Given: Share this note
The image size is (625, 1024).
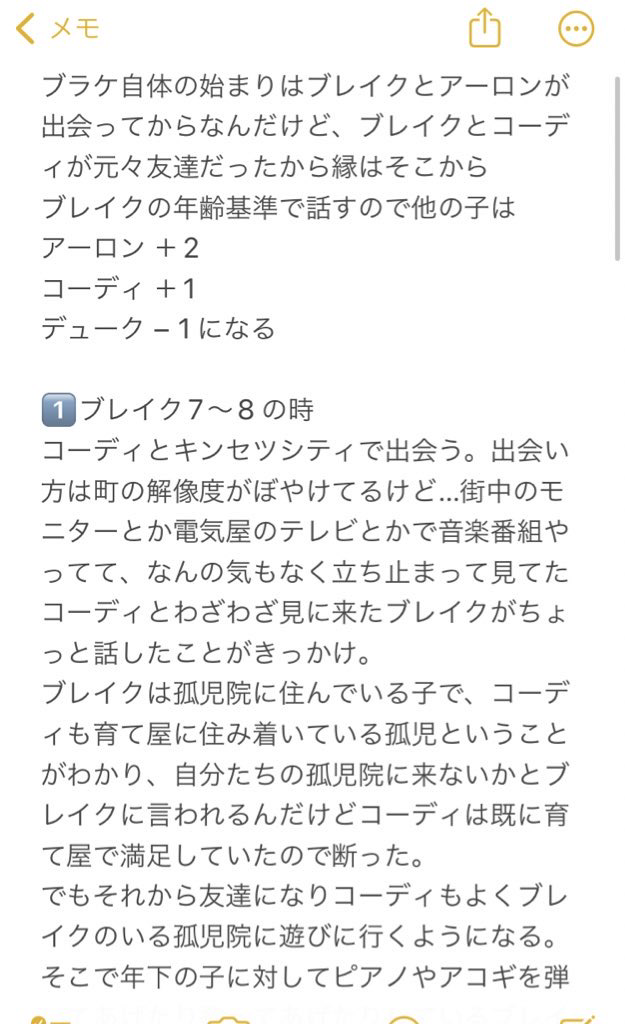Looking at the screenshot, I should click(x=484, y=29).
